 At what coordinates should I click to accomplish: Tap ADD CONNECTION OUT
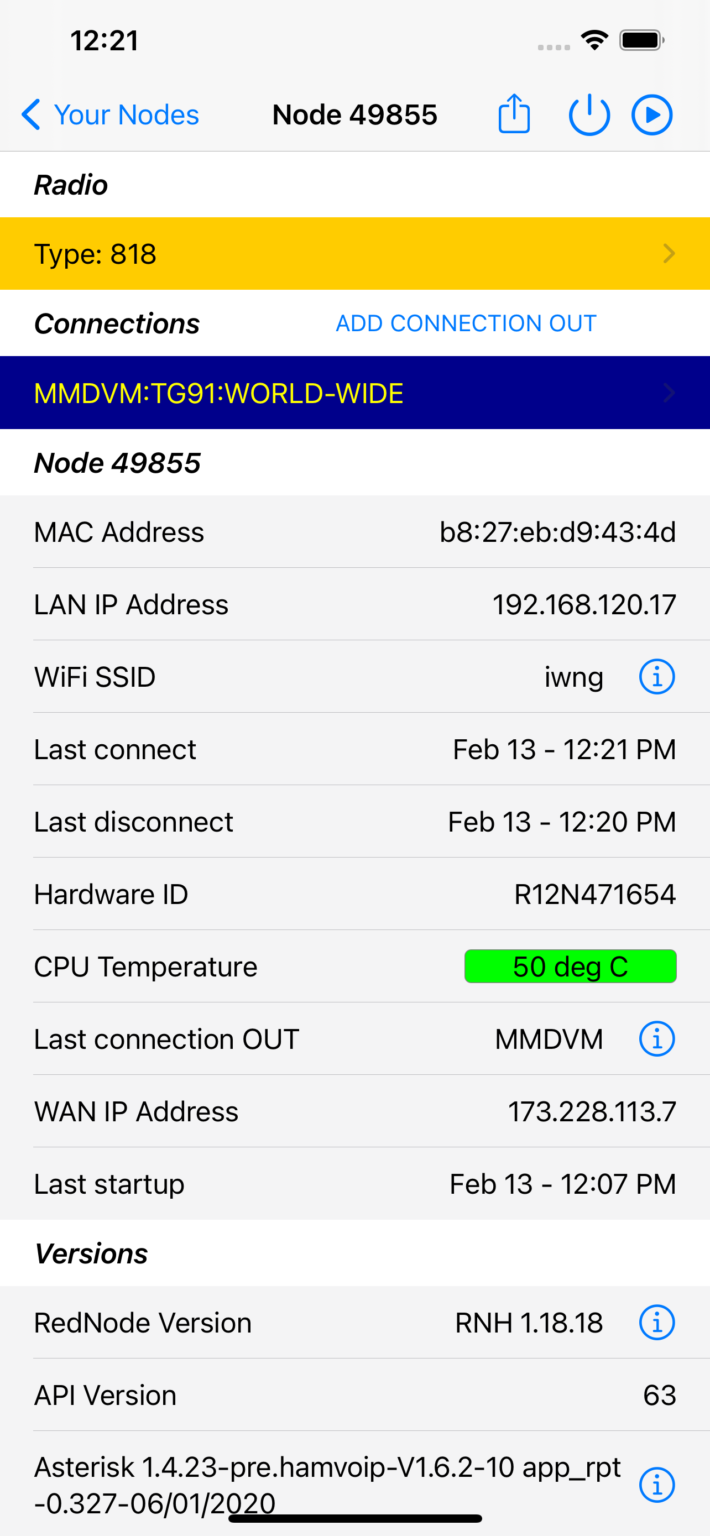466,324
